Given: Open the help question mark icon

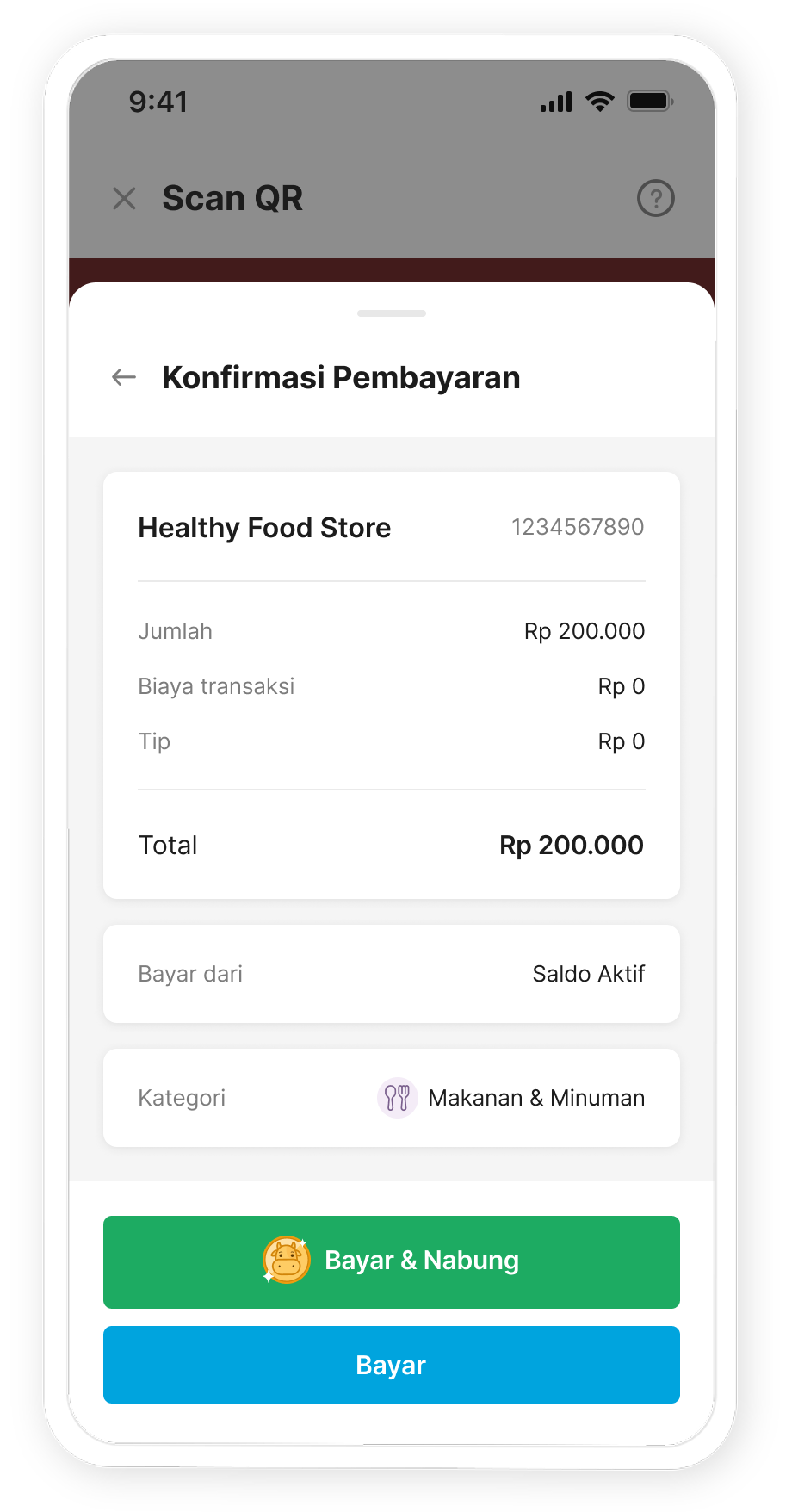Looking at the screenshot, I should pyautogui.click(x=655, y=199).
